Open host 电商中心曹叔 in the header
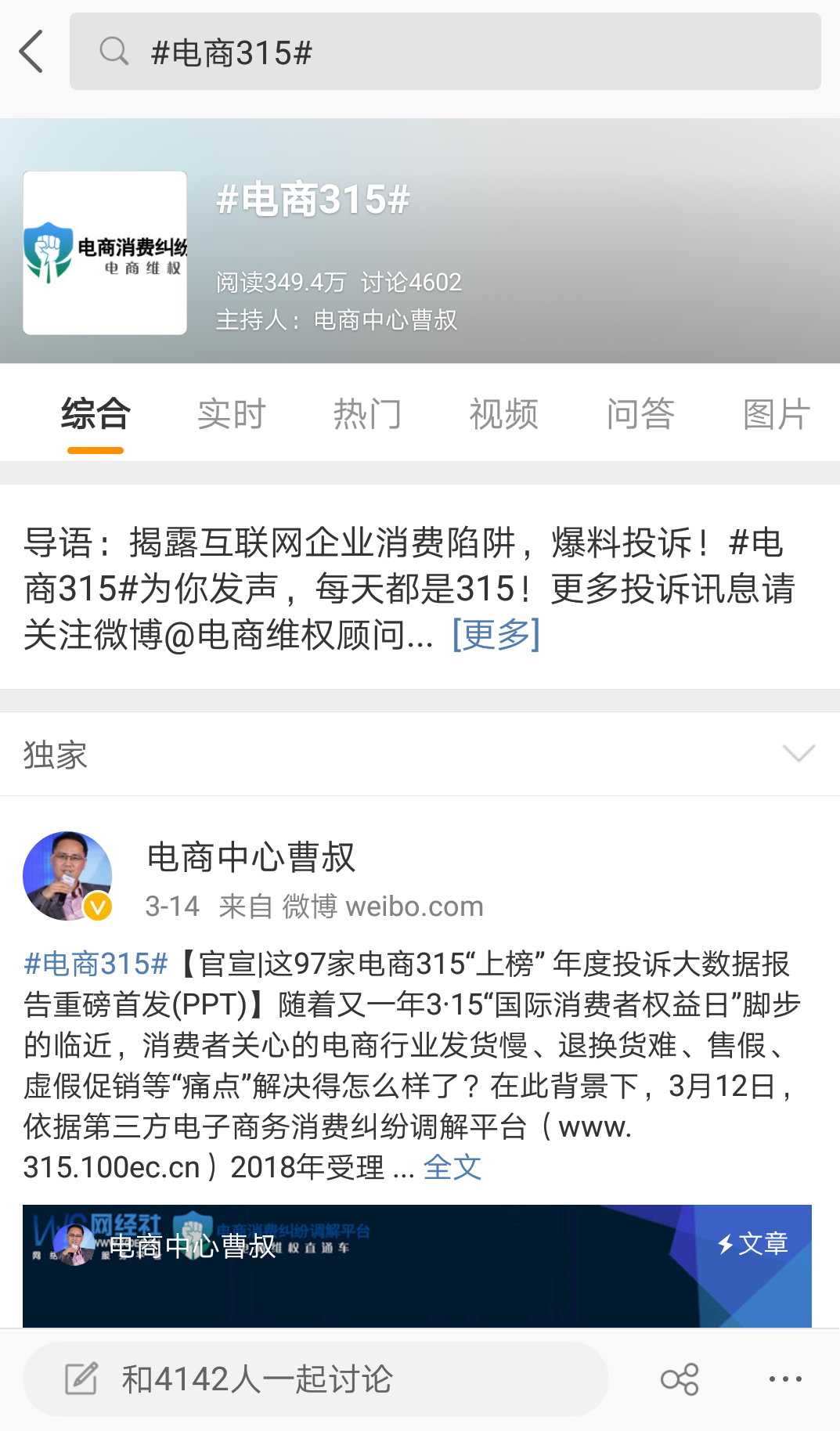The height and width of the screenshot is (1431, 840). 385,320
